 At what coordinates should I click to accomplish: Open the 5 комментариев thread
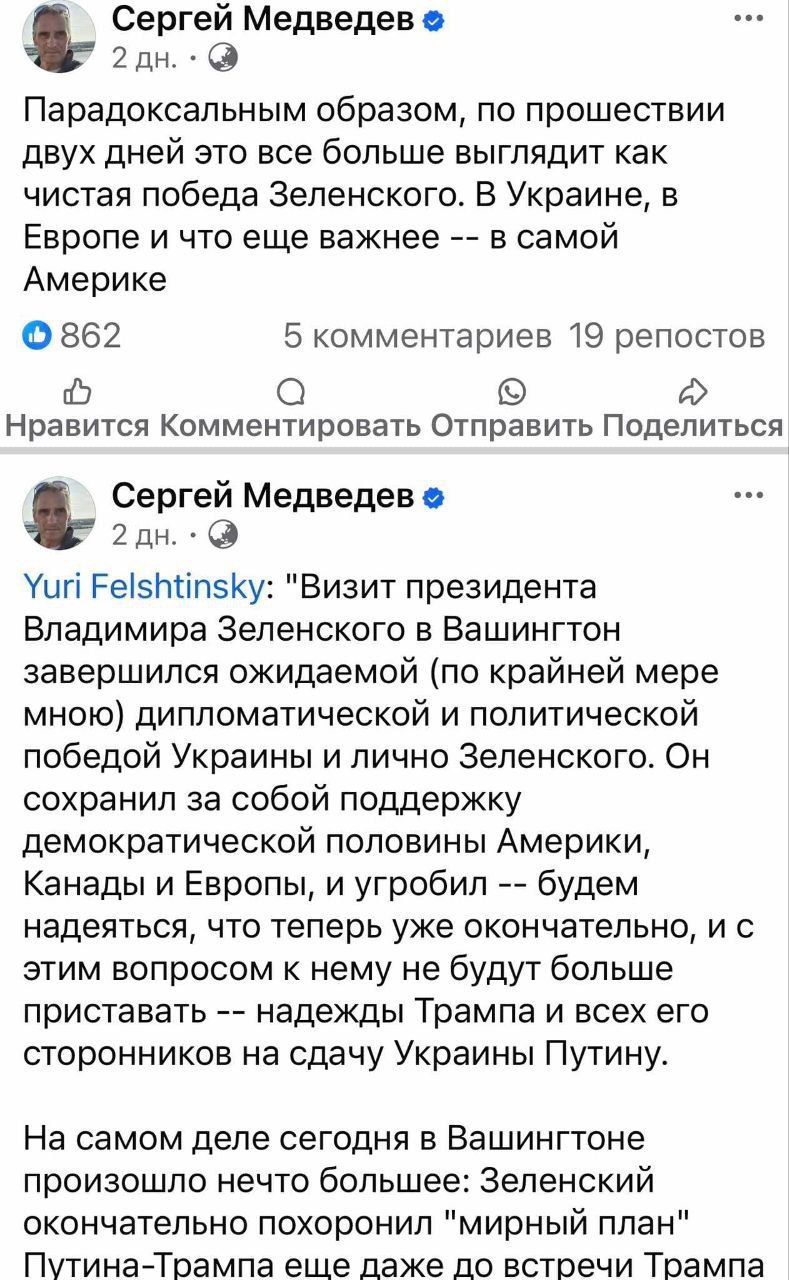[x=417, y=336]
